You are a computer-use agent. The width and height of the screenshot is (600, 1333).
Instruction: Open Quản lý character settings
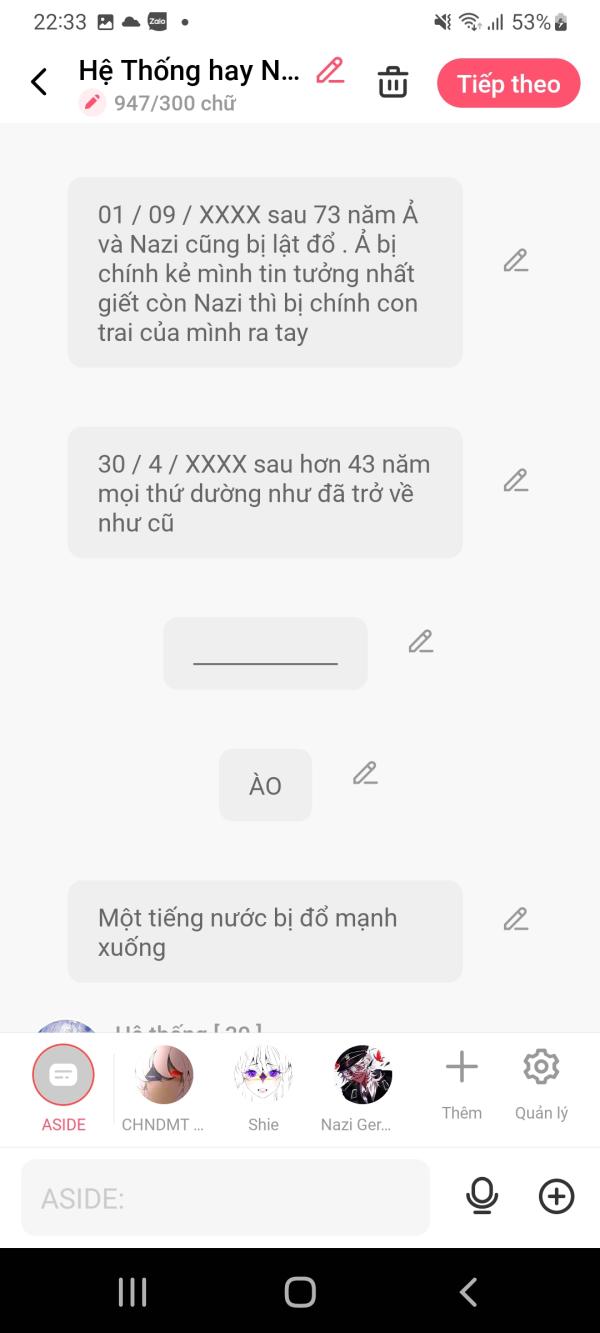pos(541,1084)
